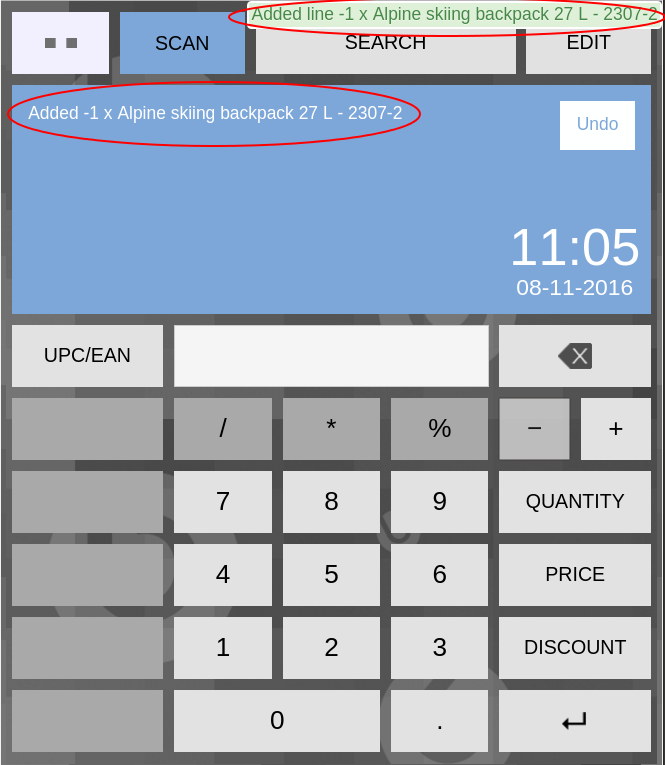Image resolution: width=665 pixels, height=765 pixels.
Task: Apply a DISCOUNT
Action: 575,648
